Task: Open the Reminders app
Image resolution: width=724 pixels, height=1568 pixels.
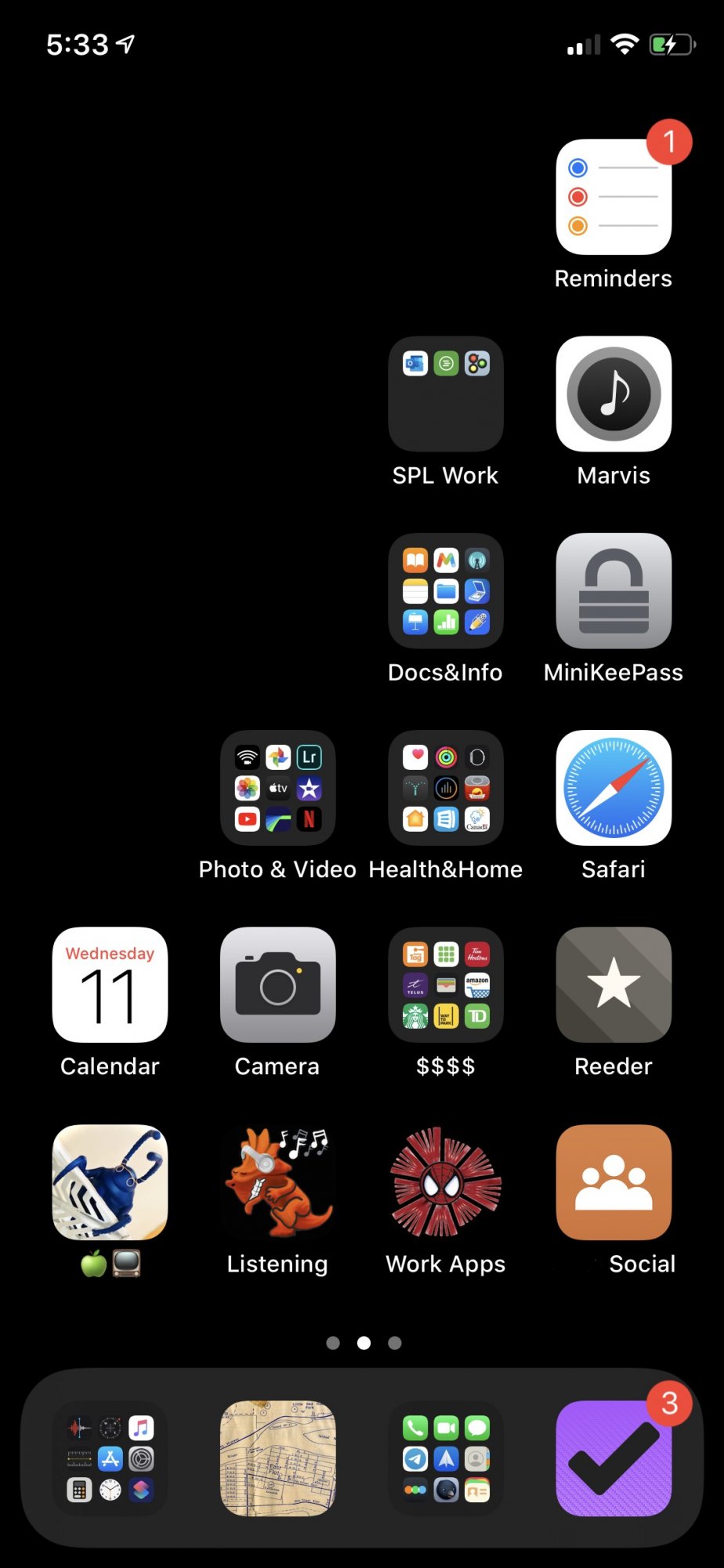Action: tap(614, 197)
